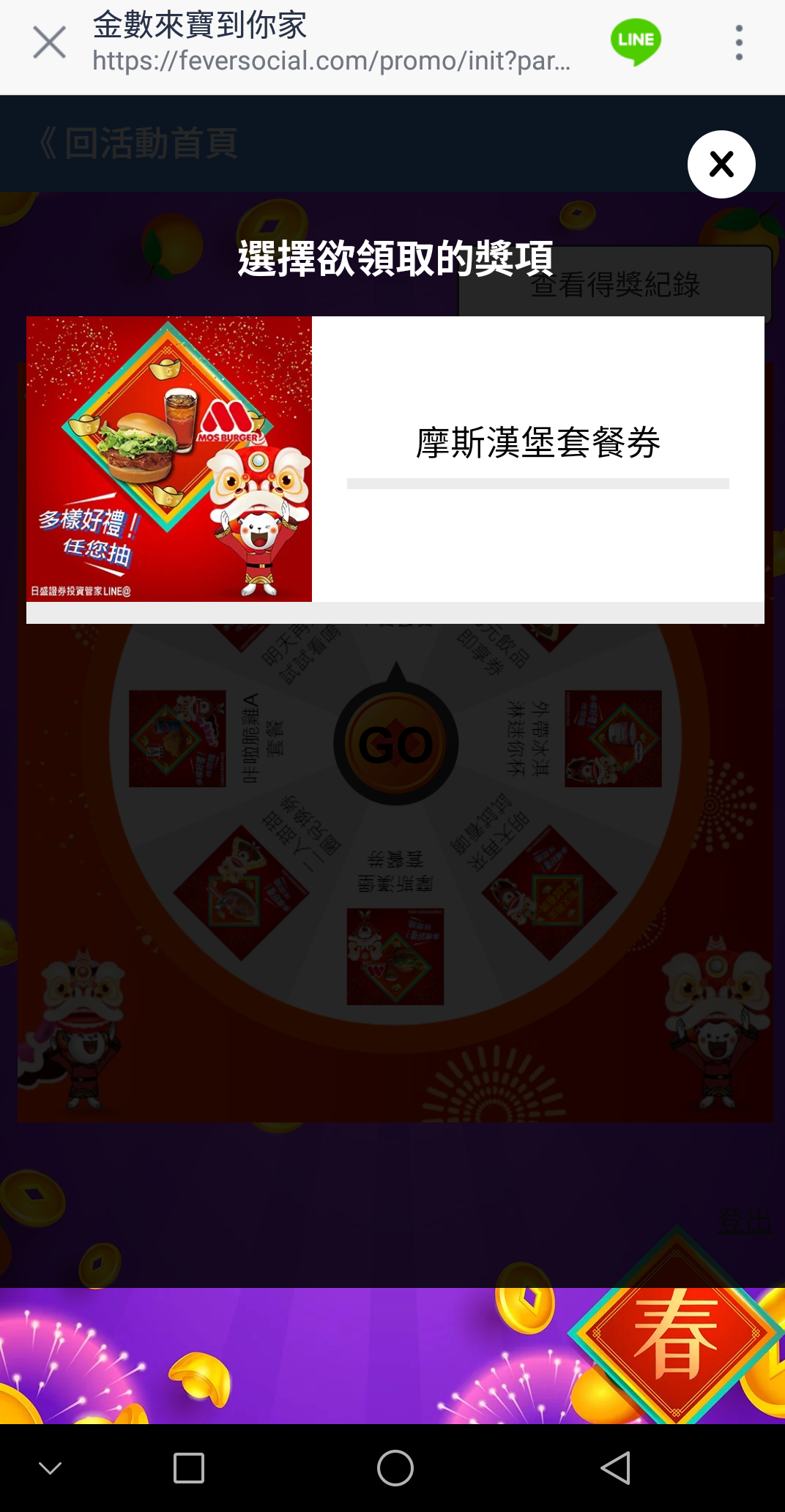Open recent apps

click(x=189, y=1467)
